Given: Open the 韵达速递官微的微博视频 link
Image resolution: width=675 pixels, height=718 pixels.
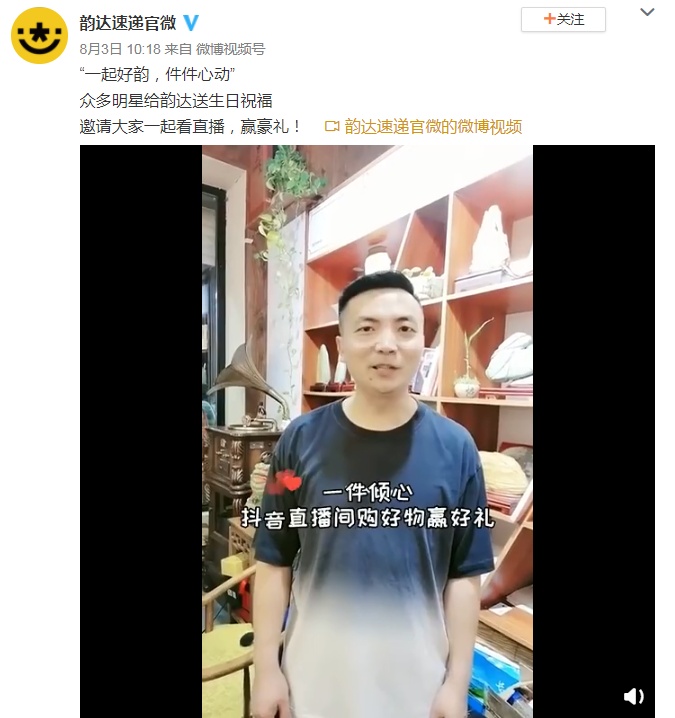Looking at the screenshot, I should pyautogui.click(x=432, y=127).
